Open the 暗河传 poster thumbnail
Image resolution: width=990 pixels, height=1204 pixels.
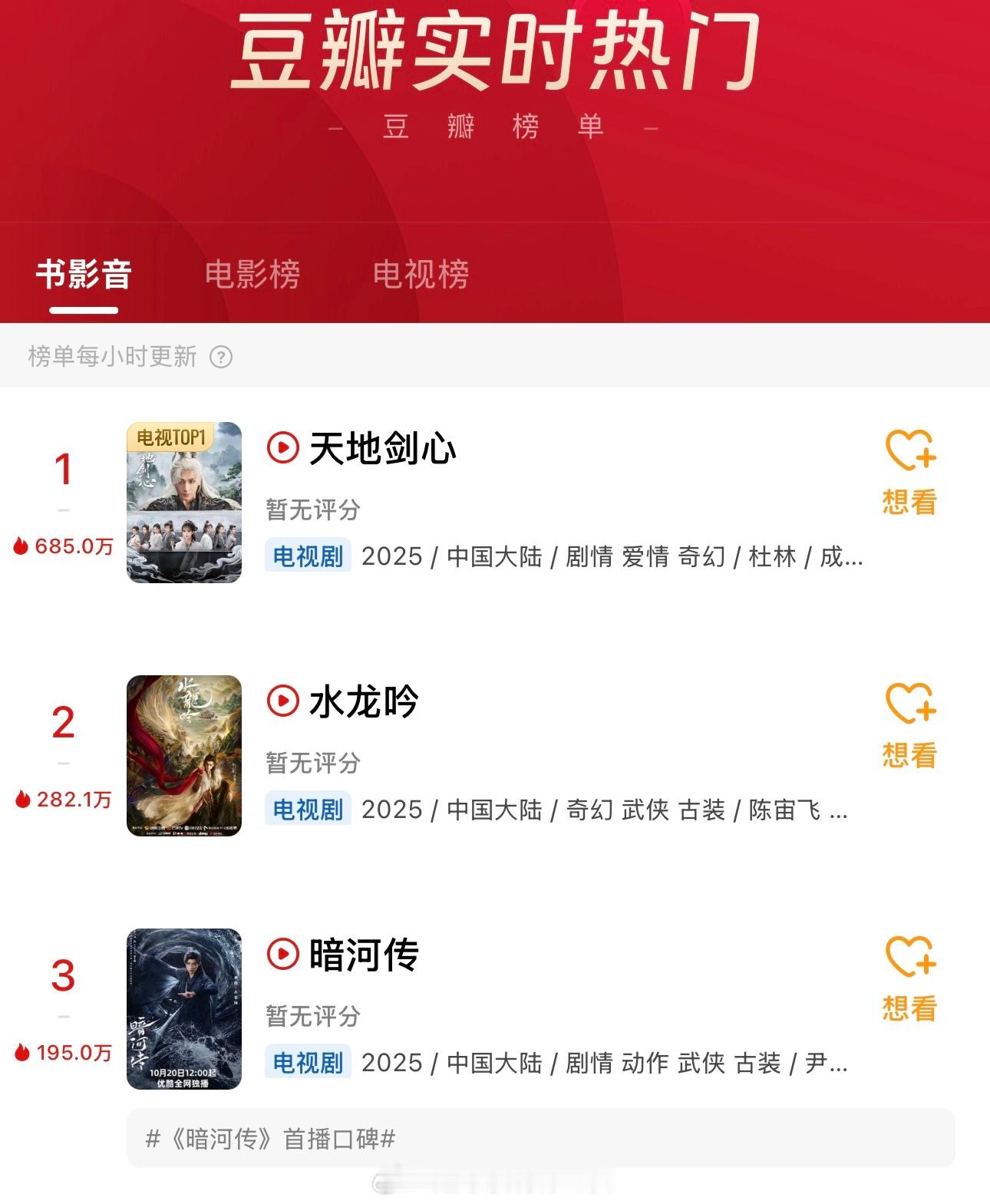point(184,1009)
